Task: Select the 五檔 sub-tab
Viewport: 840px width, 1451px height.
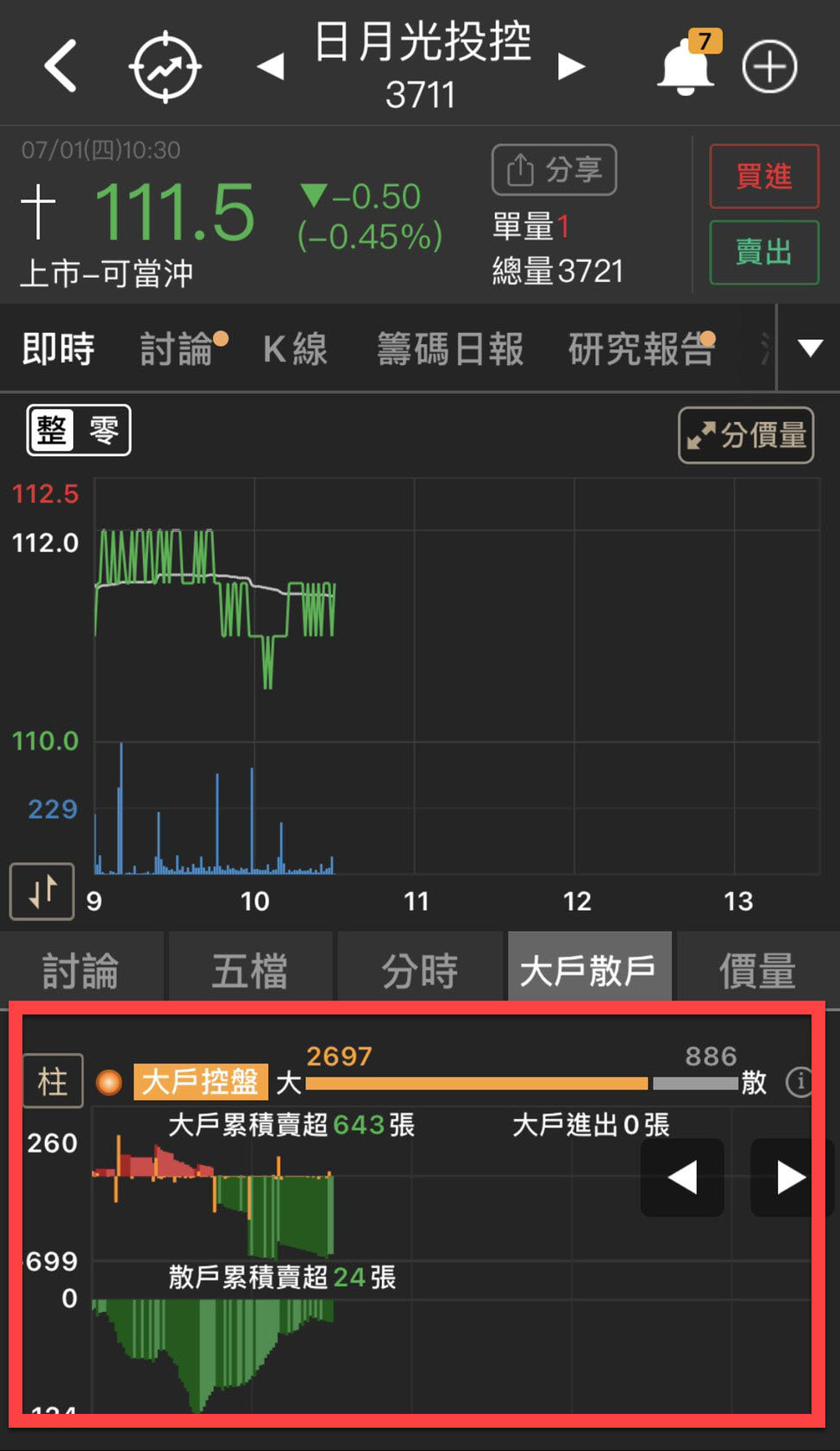Action: coord(250,970)
